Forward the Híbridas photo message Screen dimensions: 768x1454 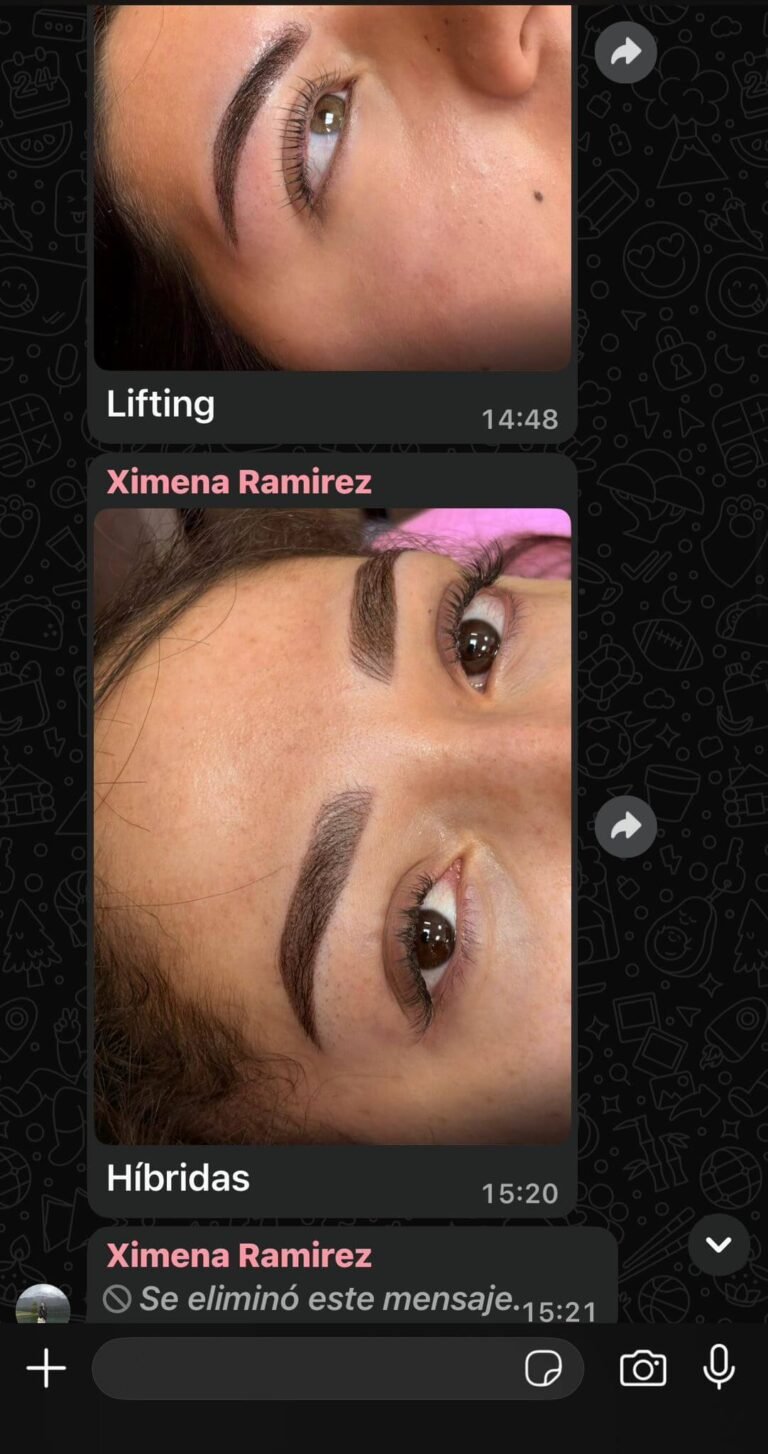pyautogui.click(x=625, y=826)
